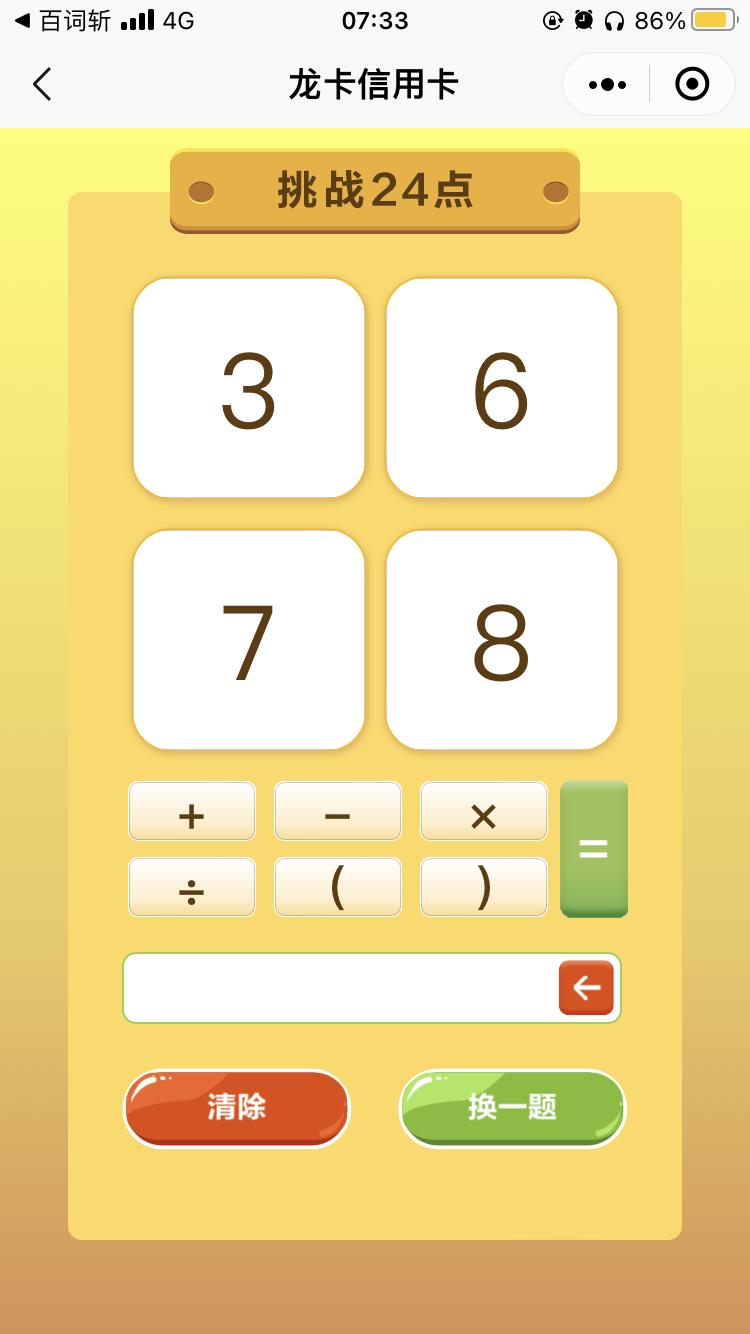This screenshot has width=750, height=1334.
Task: Insert the plus operator
Action: [x=192, y=812]
